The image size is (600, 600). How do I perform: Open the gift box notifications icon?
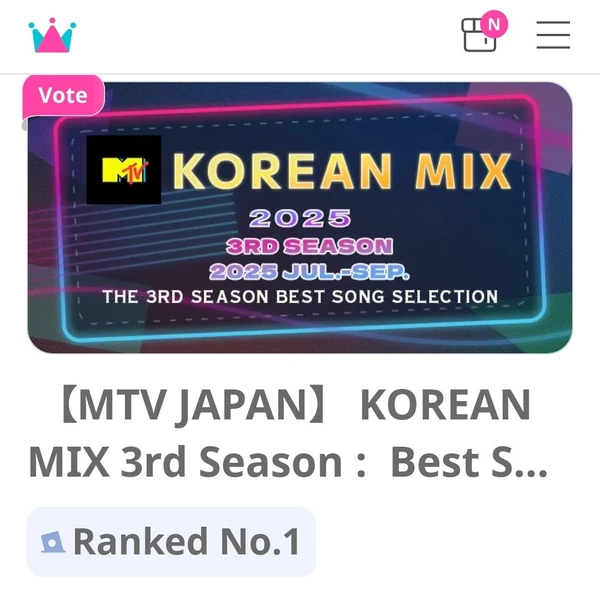(x=480, y=35)
